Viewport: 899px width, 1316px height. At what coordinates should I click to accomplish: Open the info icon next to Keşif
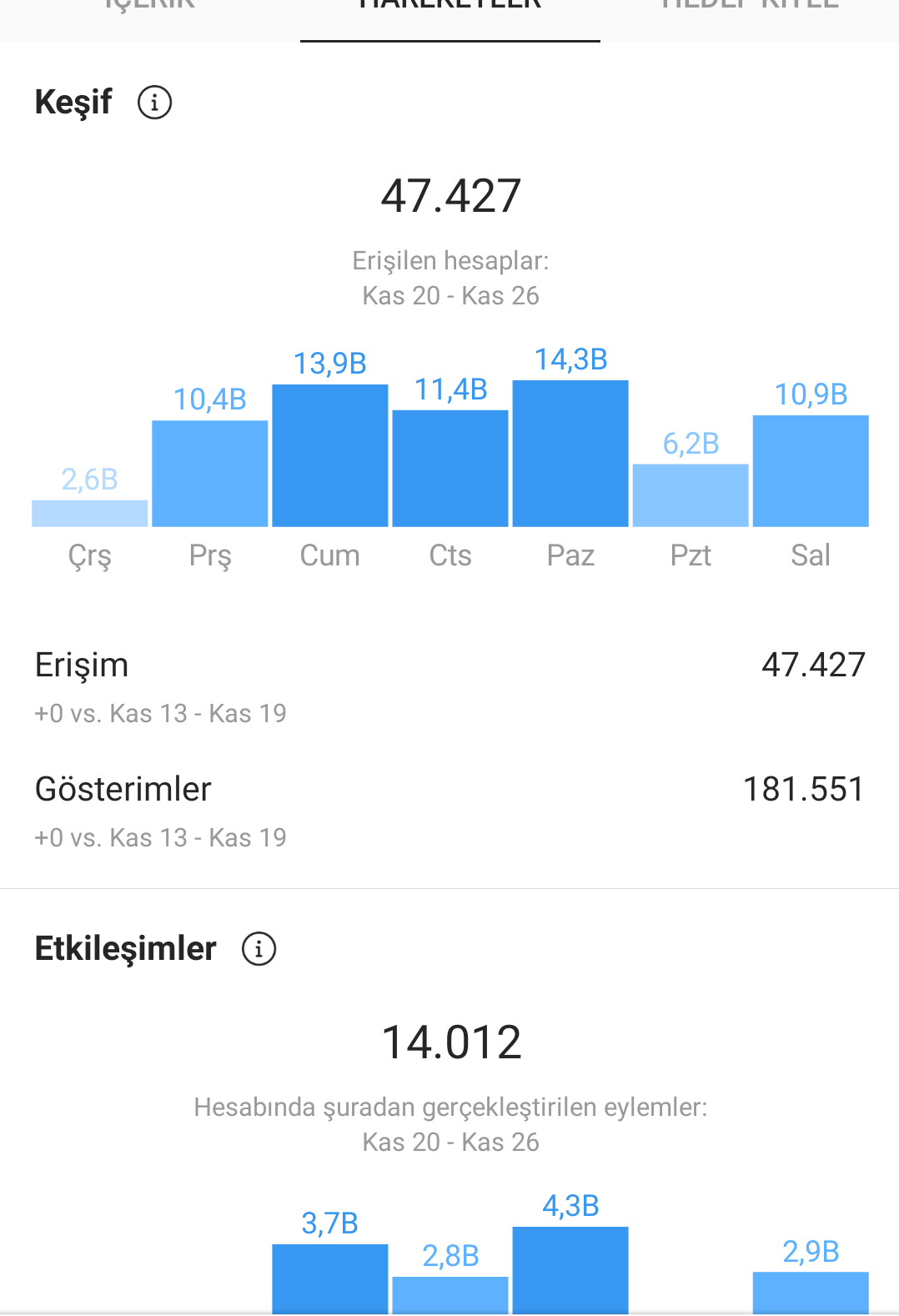tap(154, 103)
